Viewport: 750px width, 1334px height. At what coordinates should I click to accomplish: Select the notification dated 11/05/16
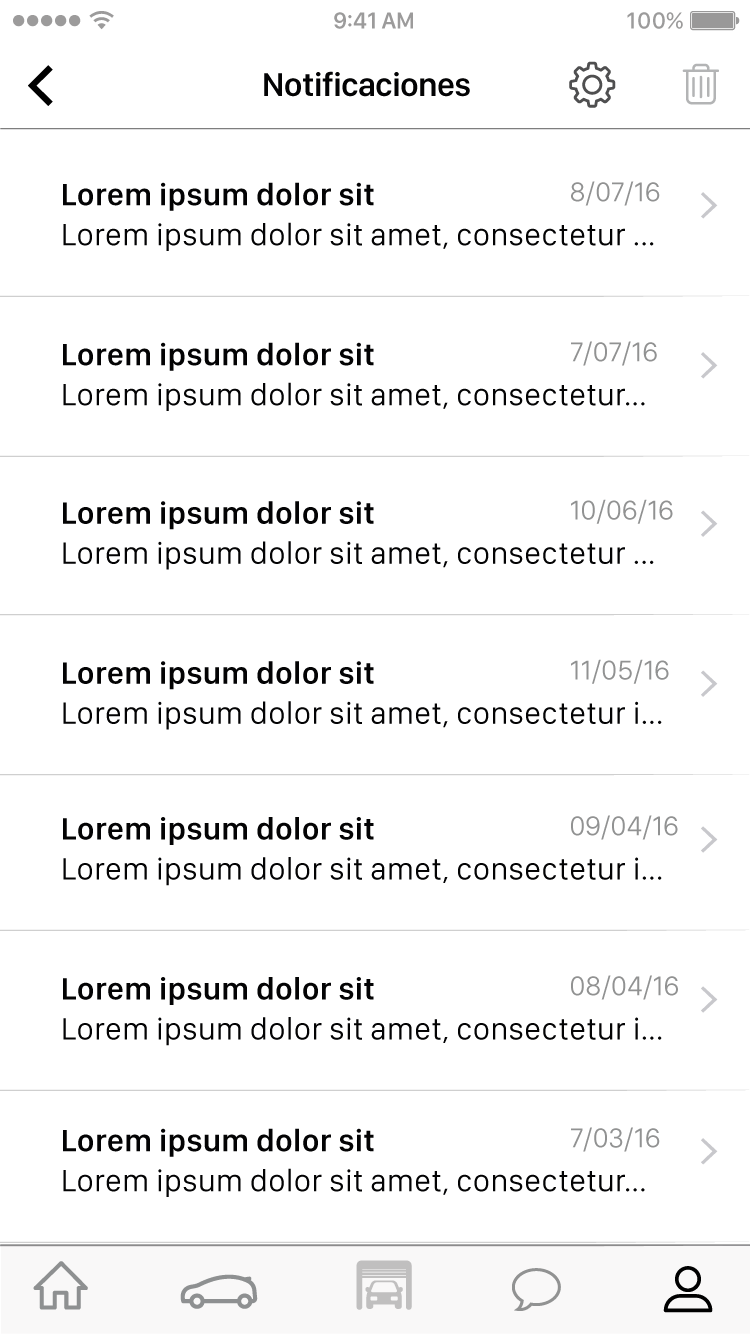(x=375, y=694)
